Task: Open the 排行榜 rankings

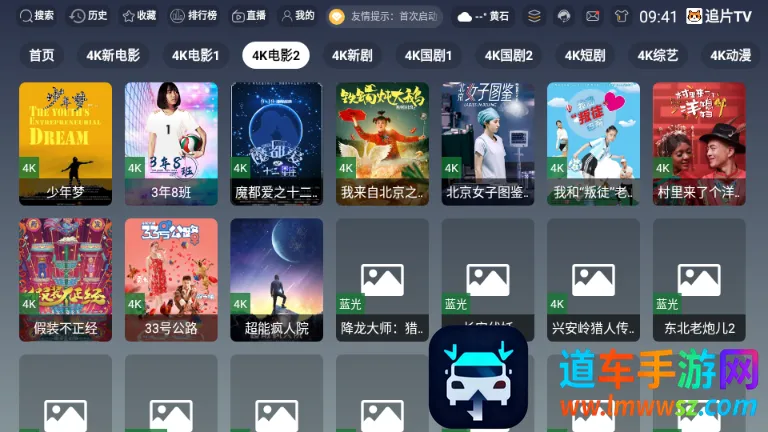Action: [x=193, y=16]
